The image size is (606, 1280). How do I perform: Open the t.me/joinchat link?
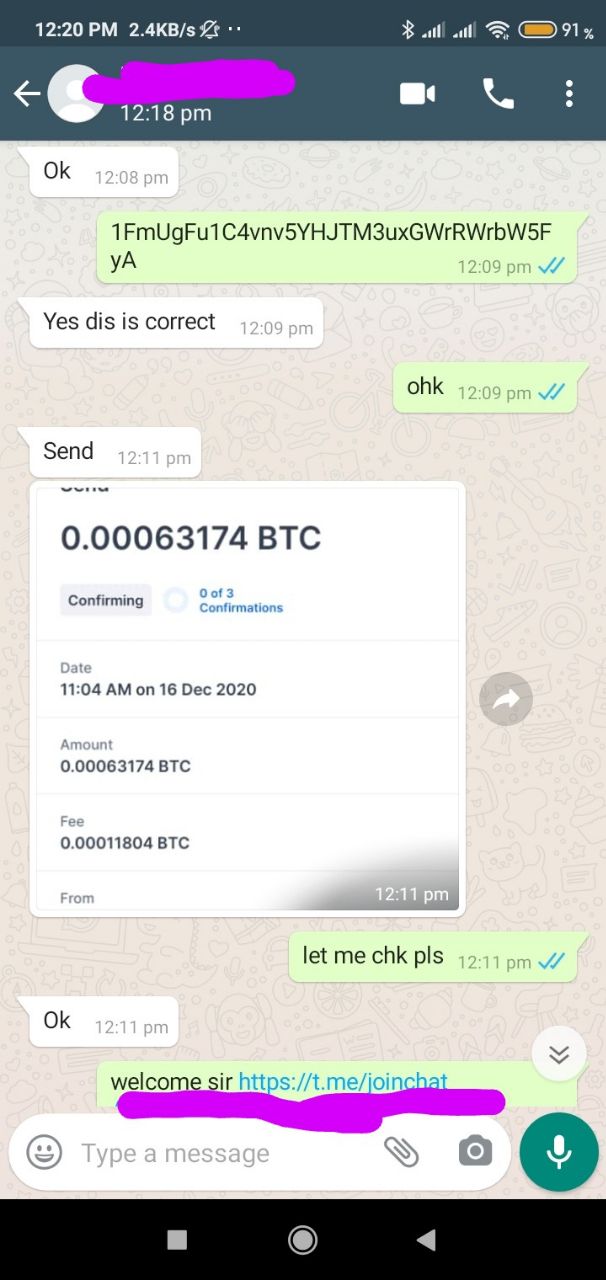(343, 1081)
